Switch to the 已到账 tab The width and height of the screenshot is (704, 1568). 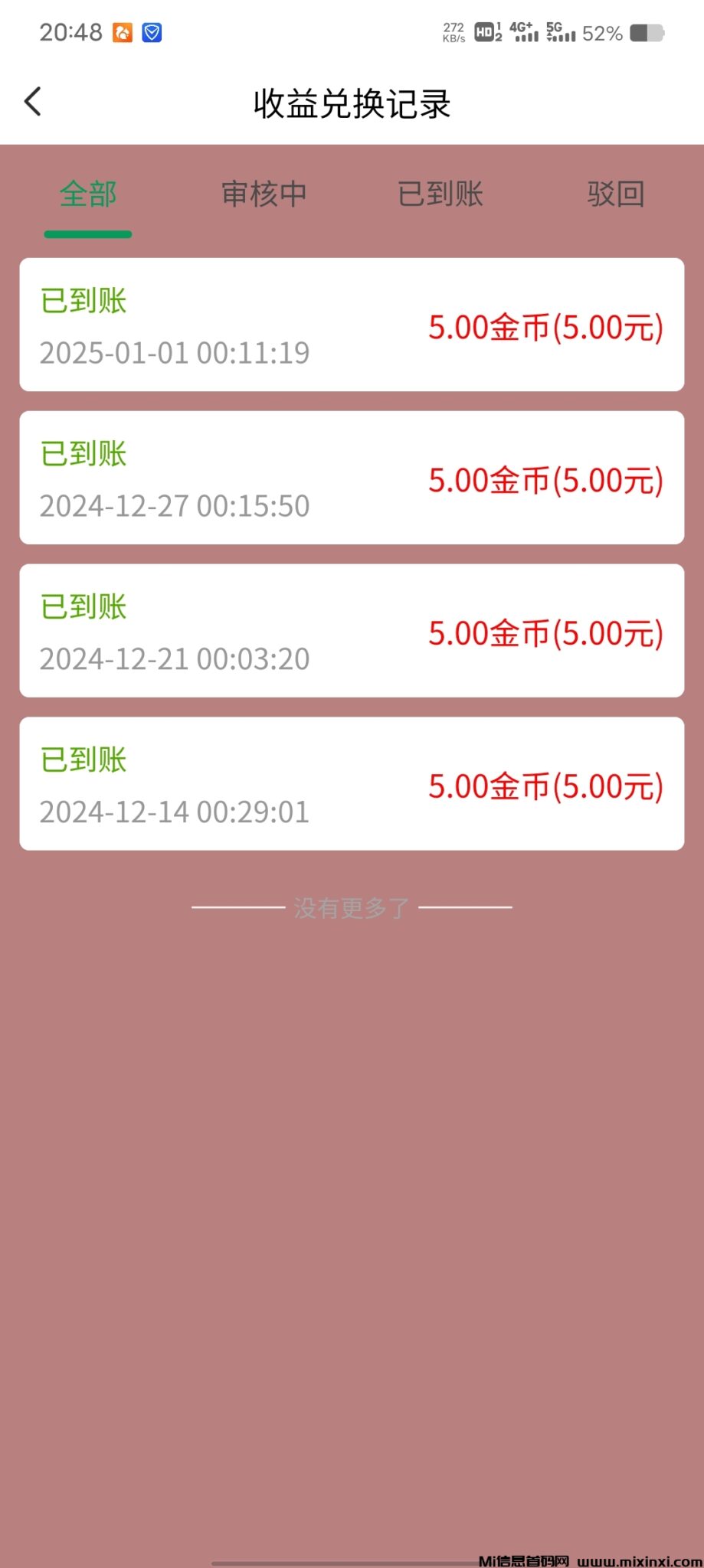440,194
